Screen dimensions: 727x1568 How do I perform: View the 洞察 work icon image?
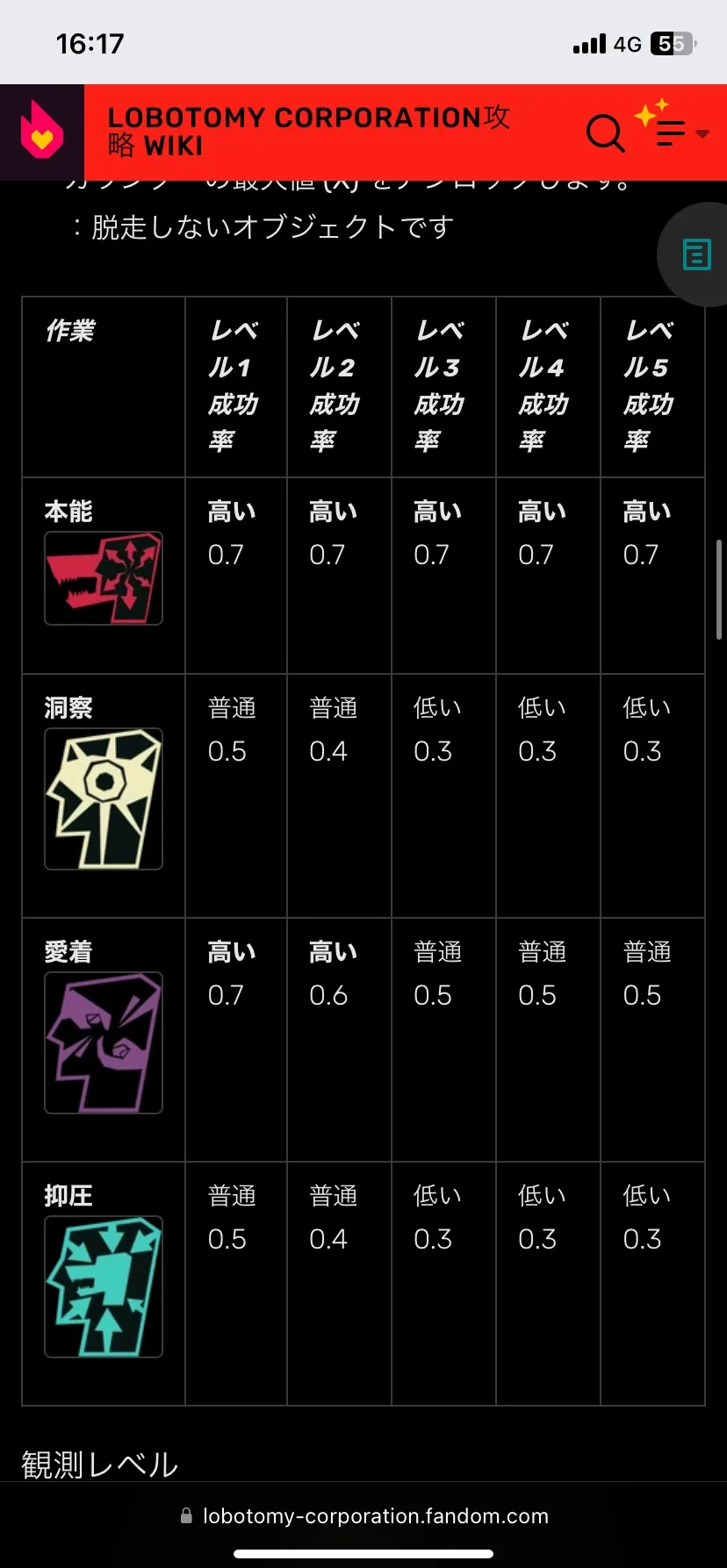tap(104, 798)
